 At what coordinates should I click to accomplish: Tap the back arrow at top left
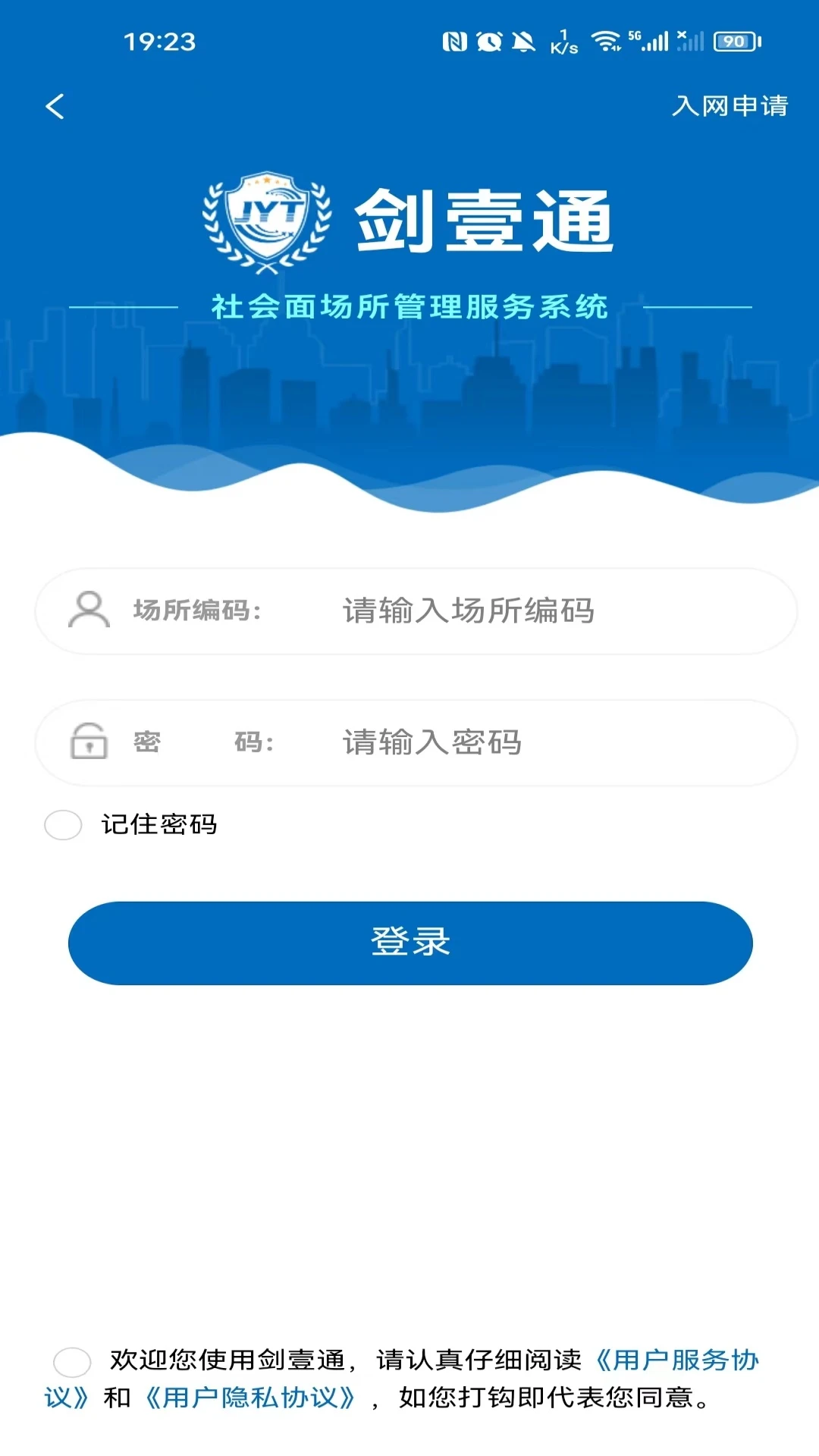point(55,106)
